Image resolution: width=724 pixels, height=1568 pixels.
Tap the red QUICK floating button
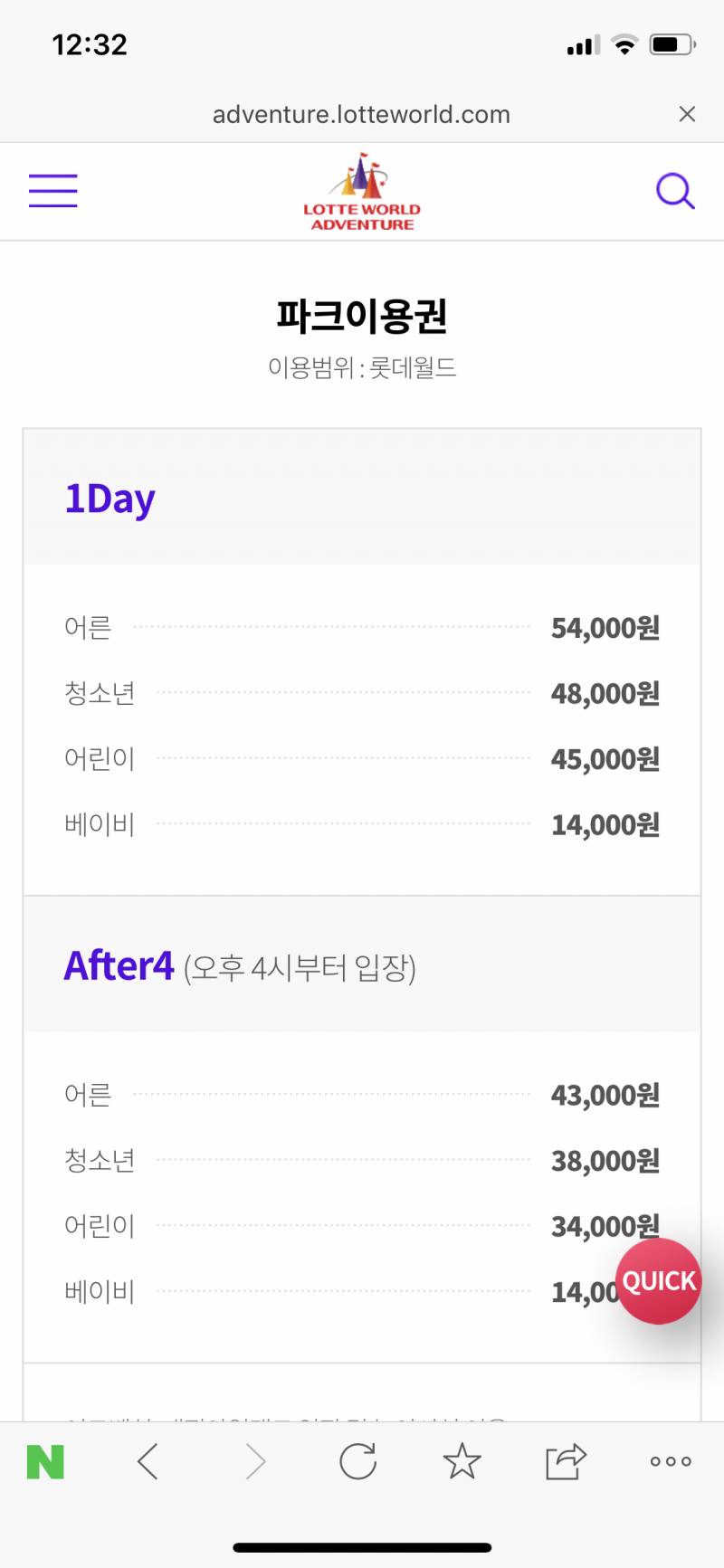click(658, 1280)
